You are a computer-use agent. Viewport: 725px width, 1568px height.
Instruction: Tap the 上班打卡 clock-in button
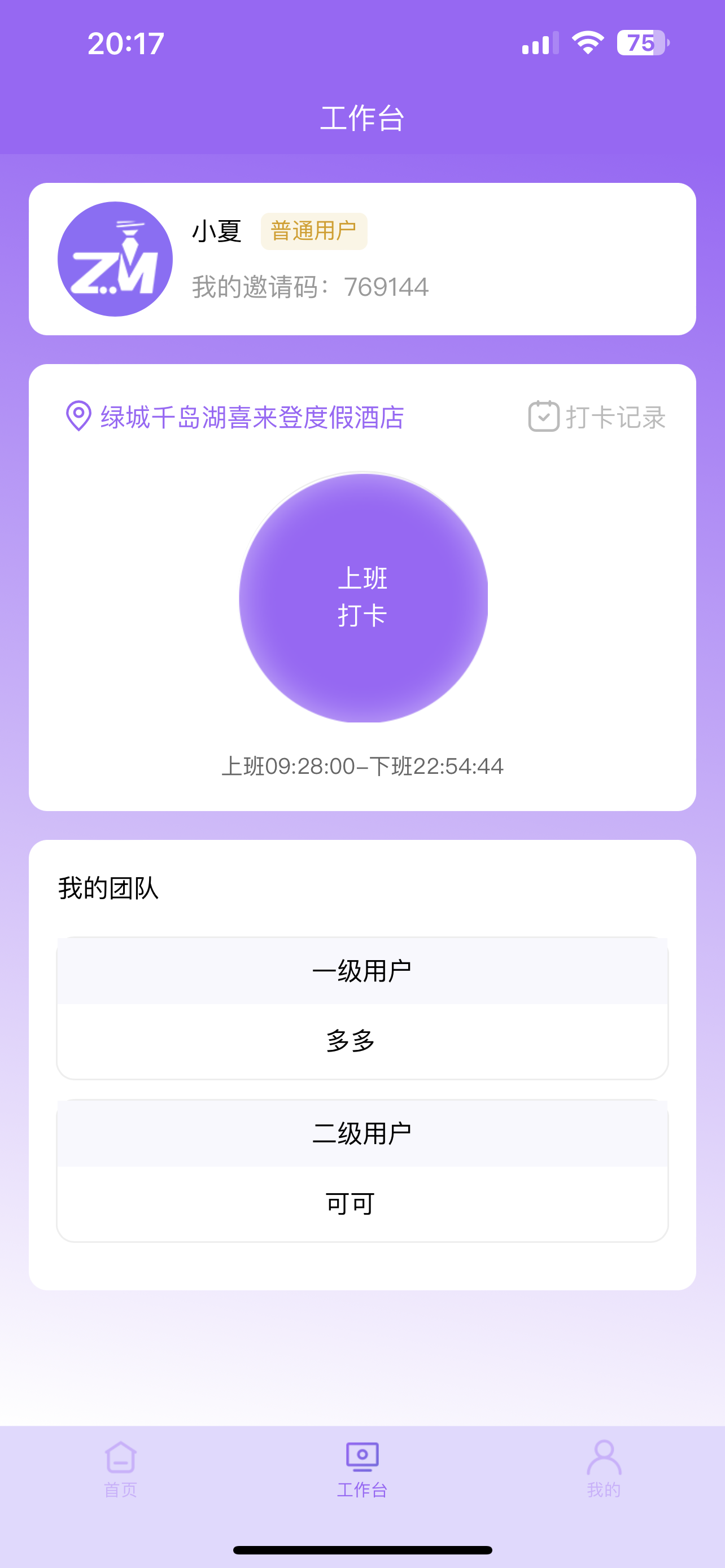coord(363,597)
